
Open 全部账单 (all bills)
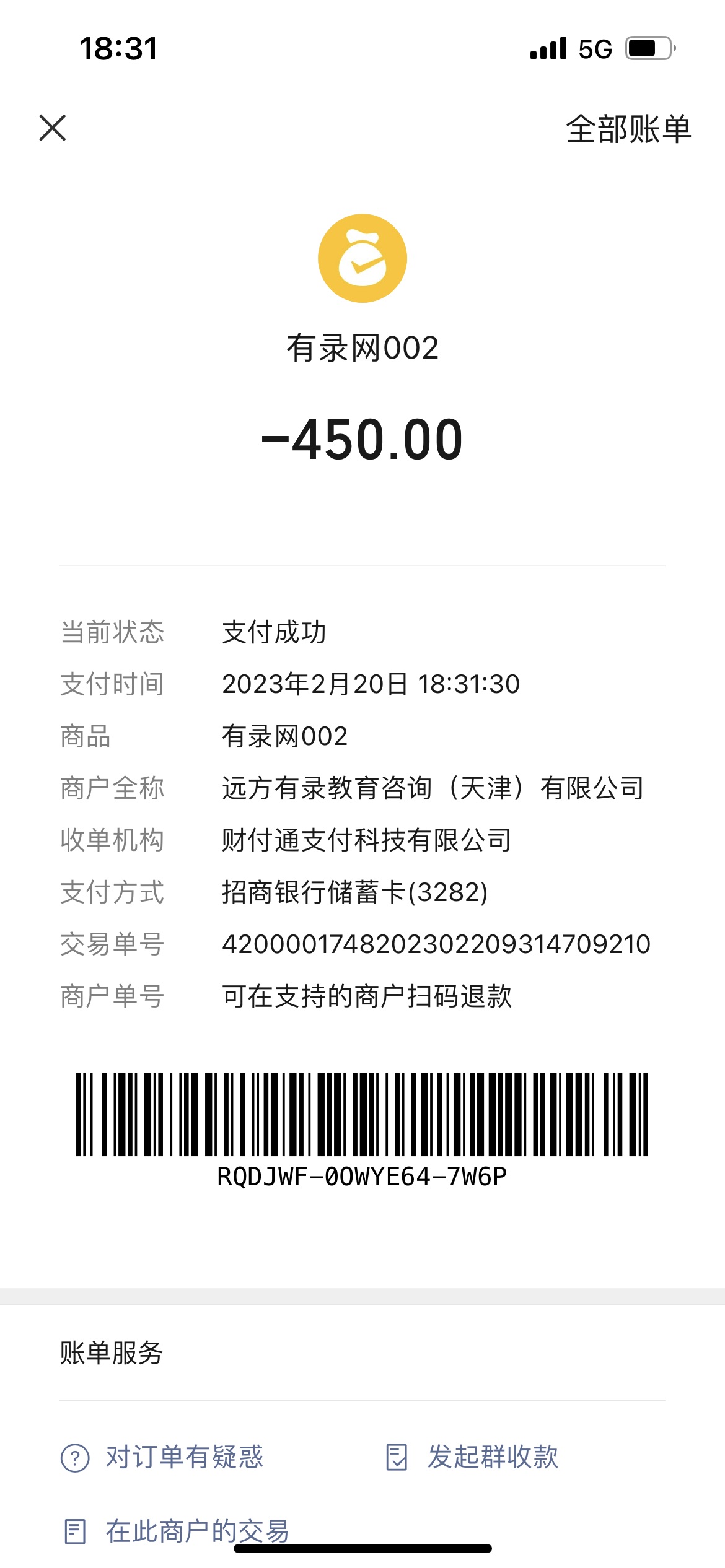[628, 129]
